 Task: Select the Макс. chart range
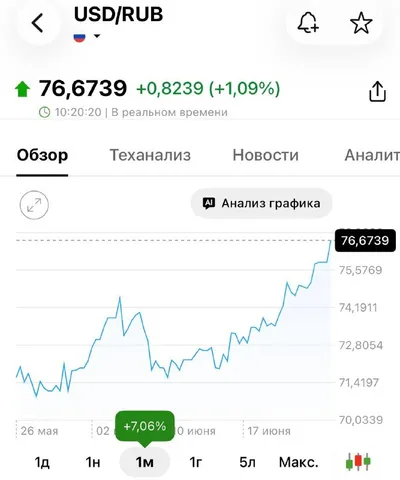click(299, 462)
